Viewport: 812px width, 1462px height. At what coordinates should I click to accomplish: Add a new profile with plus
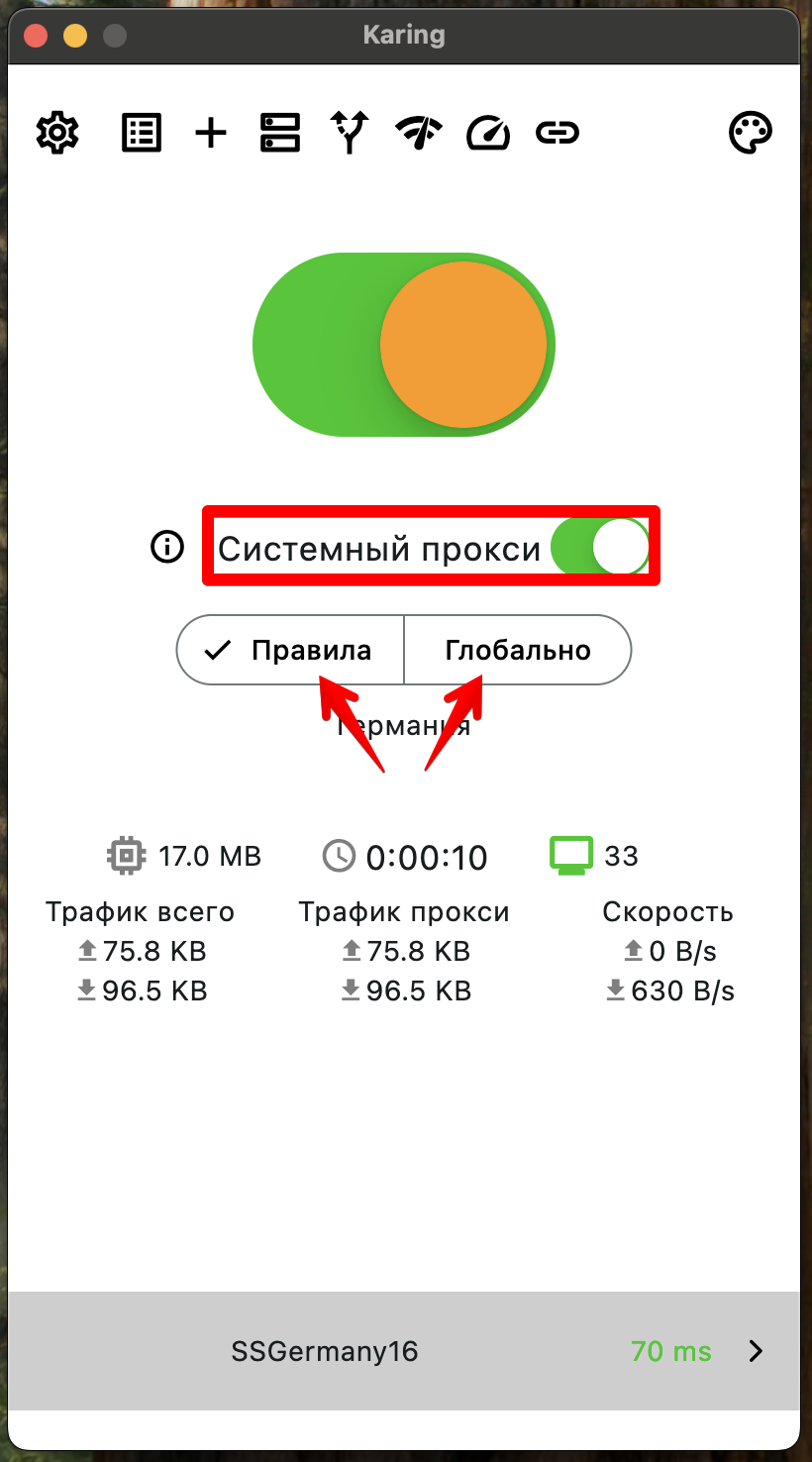(210, 133)
